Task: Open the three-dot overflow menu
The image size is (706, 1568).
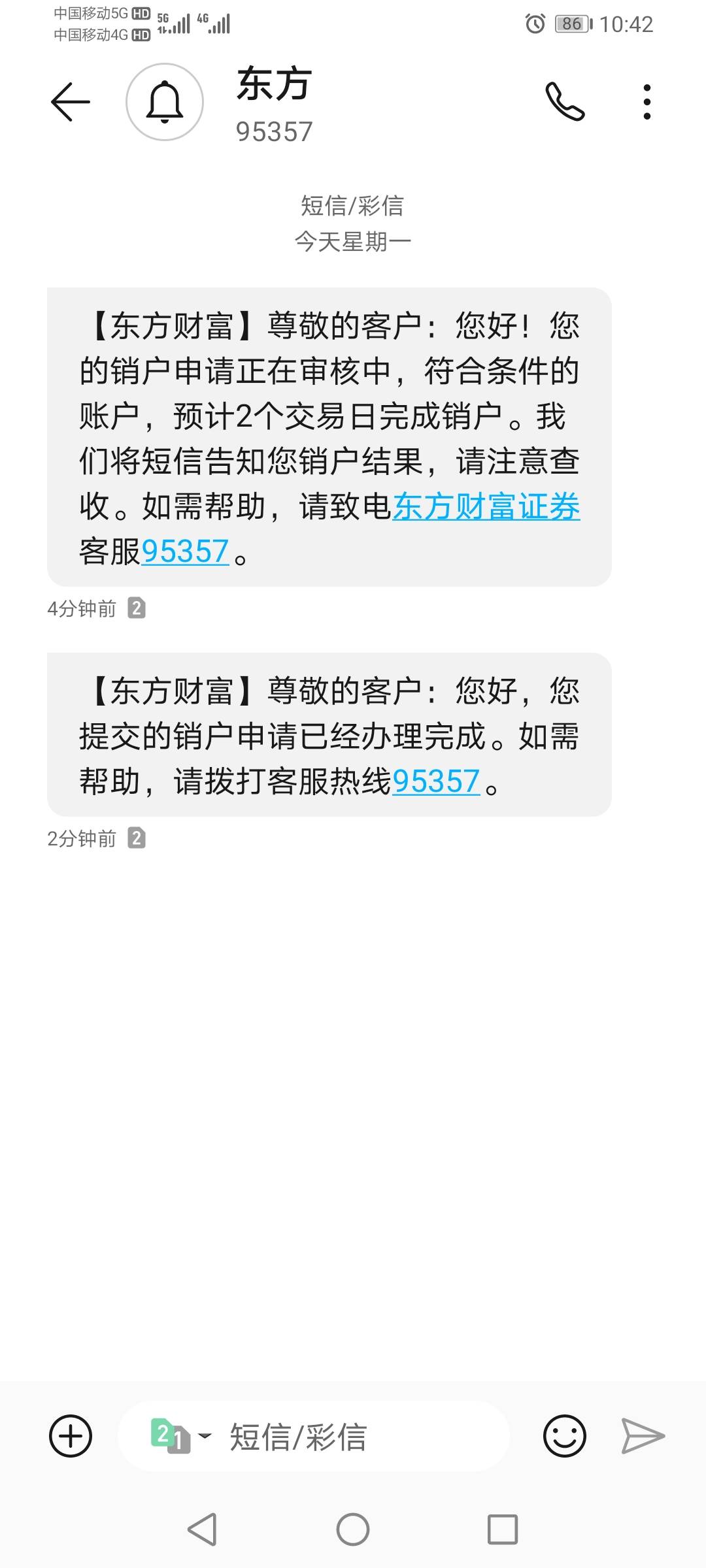Action: pyautogui.click(x=647, y=102)
